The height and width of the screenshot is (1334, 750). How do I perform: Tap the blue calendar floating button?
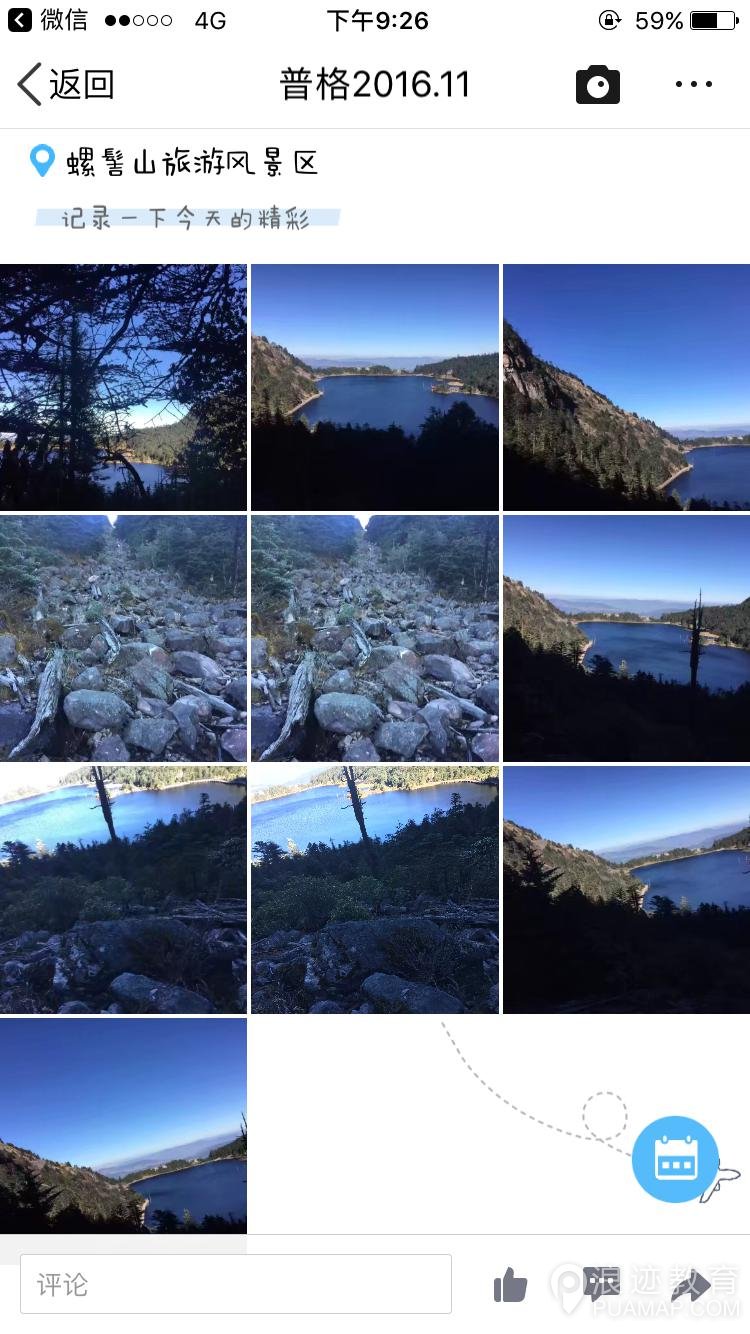tap(675, 1159)
